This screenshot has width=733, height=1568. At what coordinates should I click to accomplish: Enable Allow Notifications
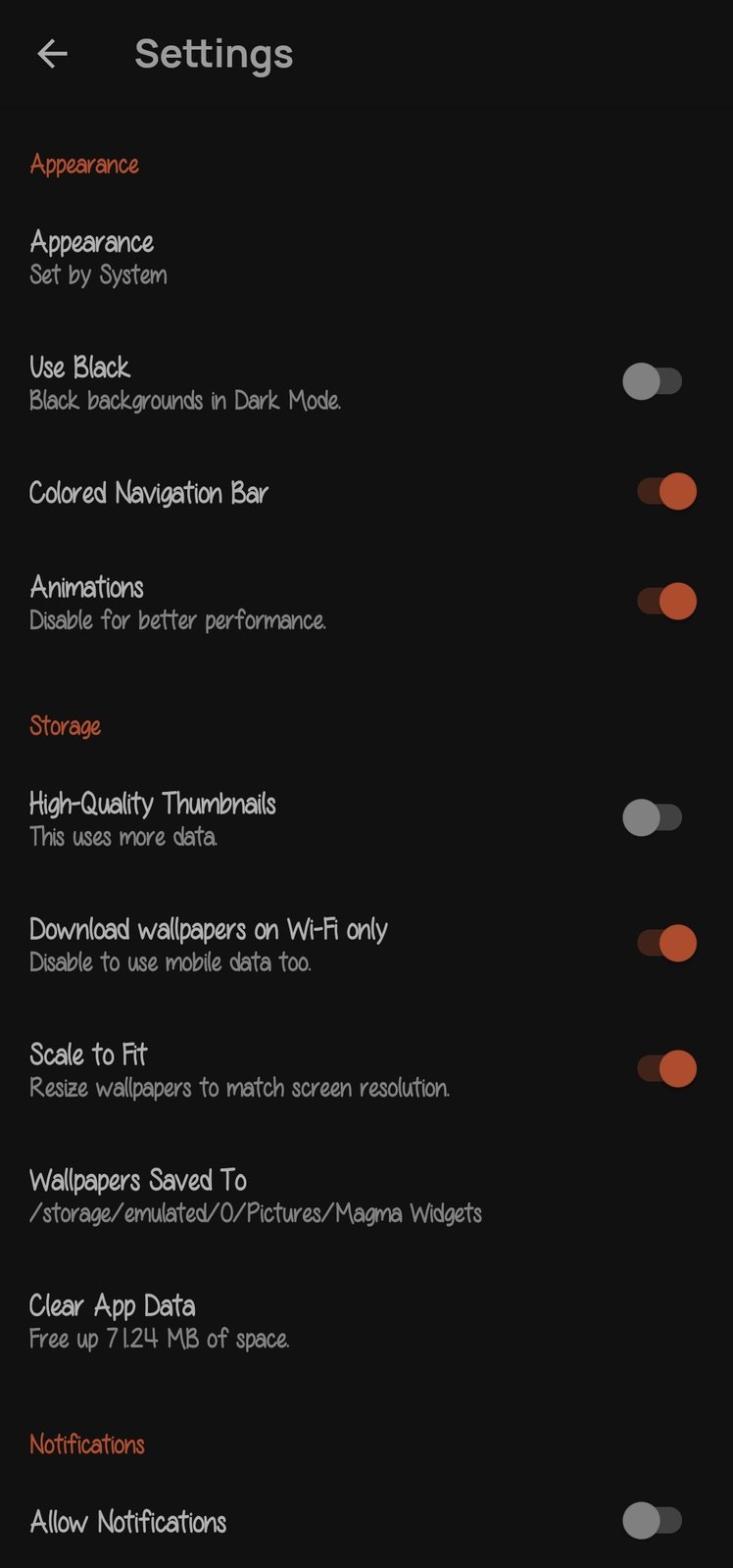(653, 1521)
